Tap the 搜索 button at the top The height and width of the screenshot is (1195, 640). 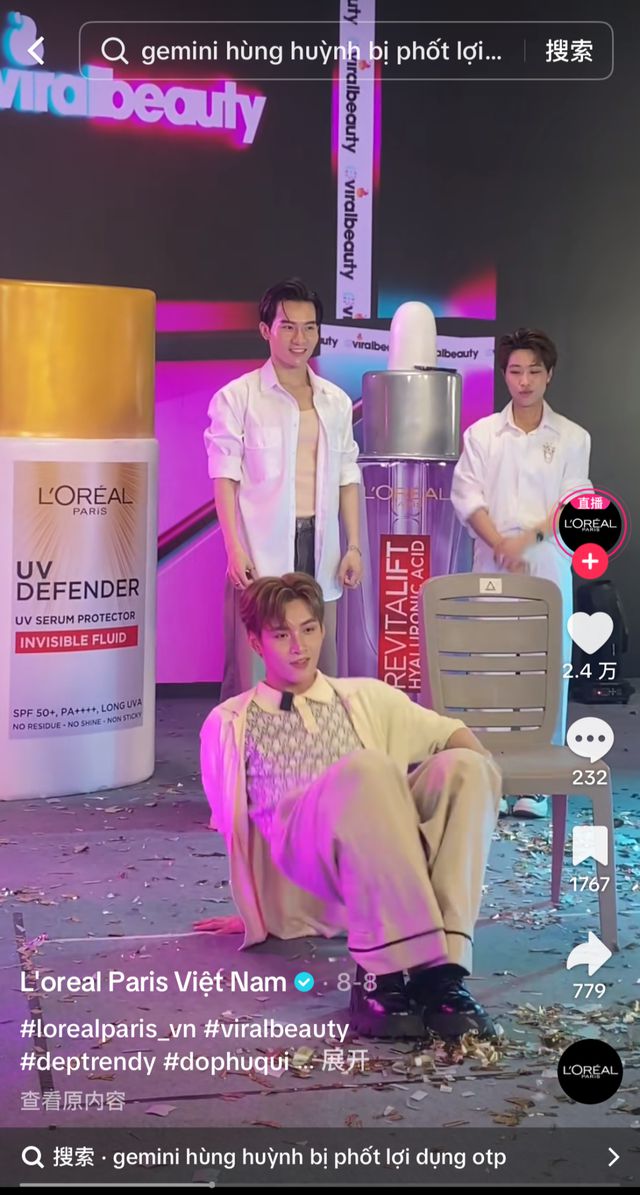[x=569, y=51]
